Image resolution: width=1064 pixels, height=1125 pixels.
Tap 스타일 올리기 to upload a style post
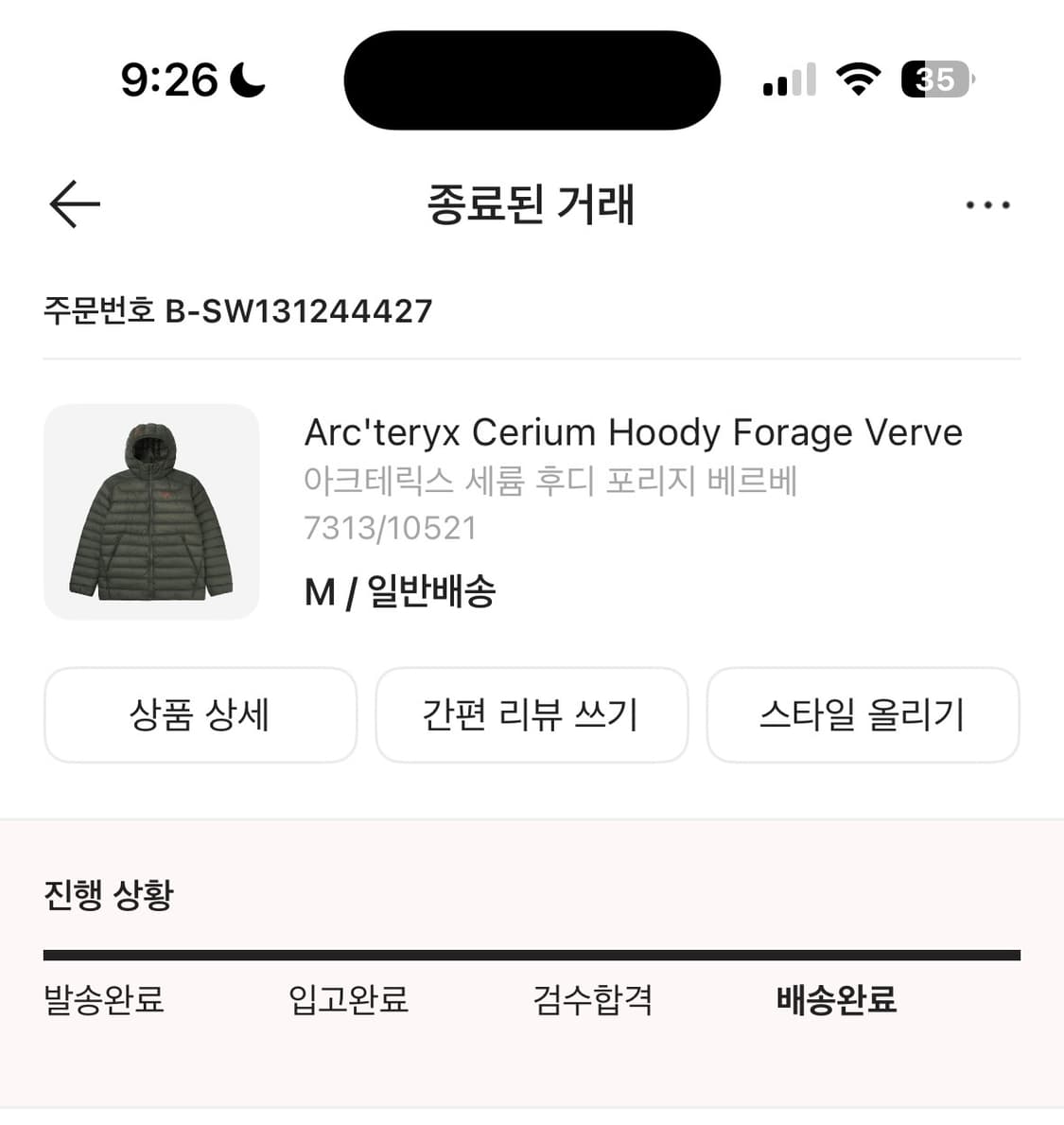[x=863, y=715]
